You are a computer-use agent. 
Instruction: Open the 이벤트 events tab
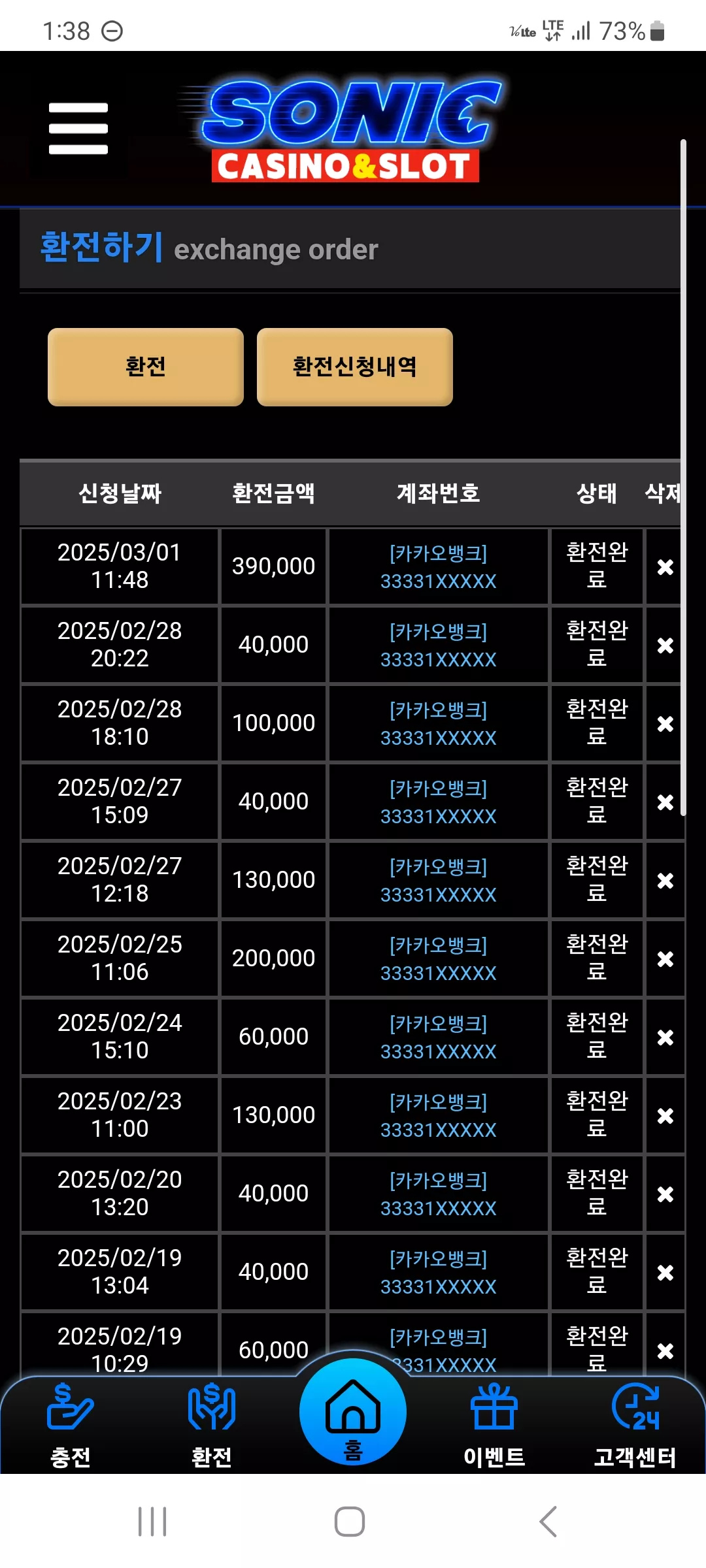494,1426
